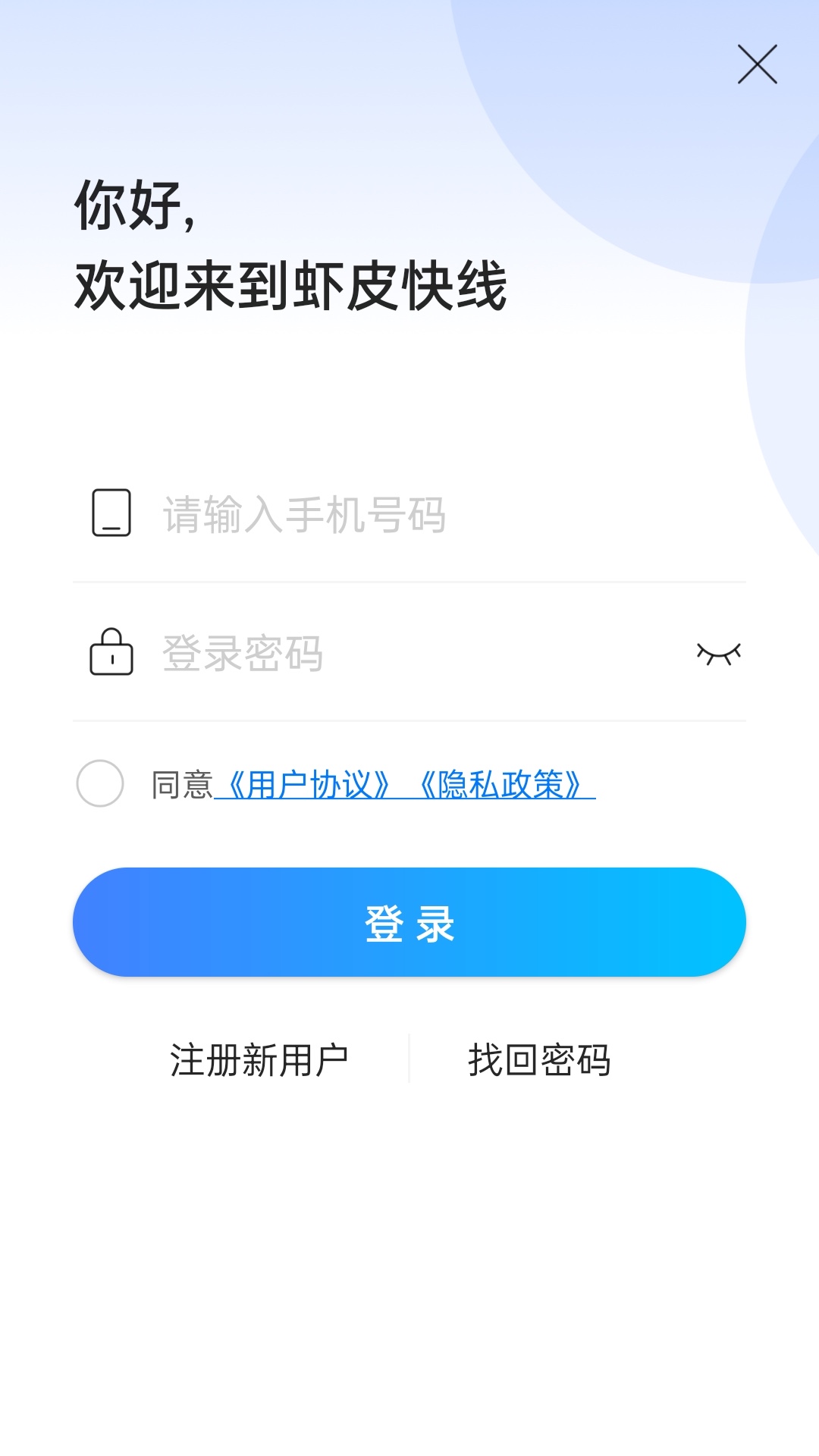Click the phone icon in the number field
Screen dimensions: 819x1456
(111, 513)
